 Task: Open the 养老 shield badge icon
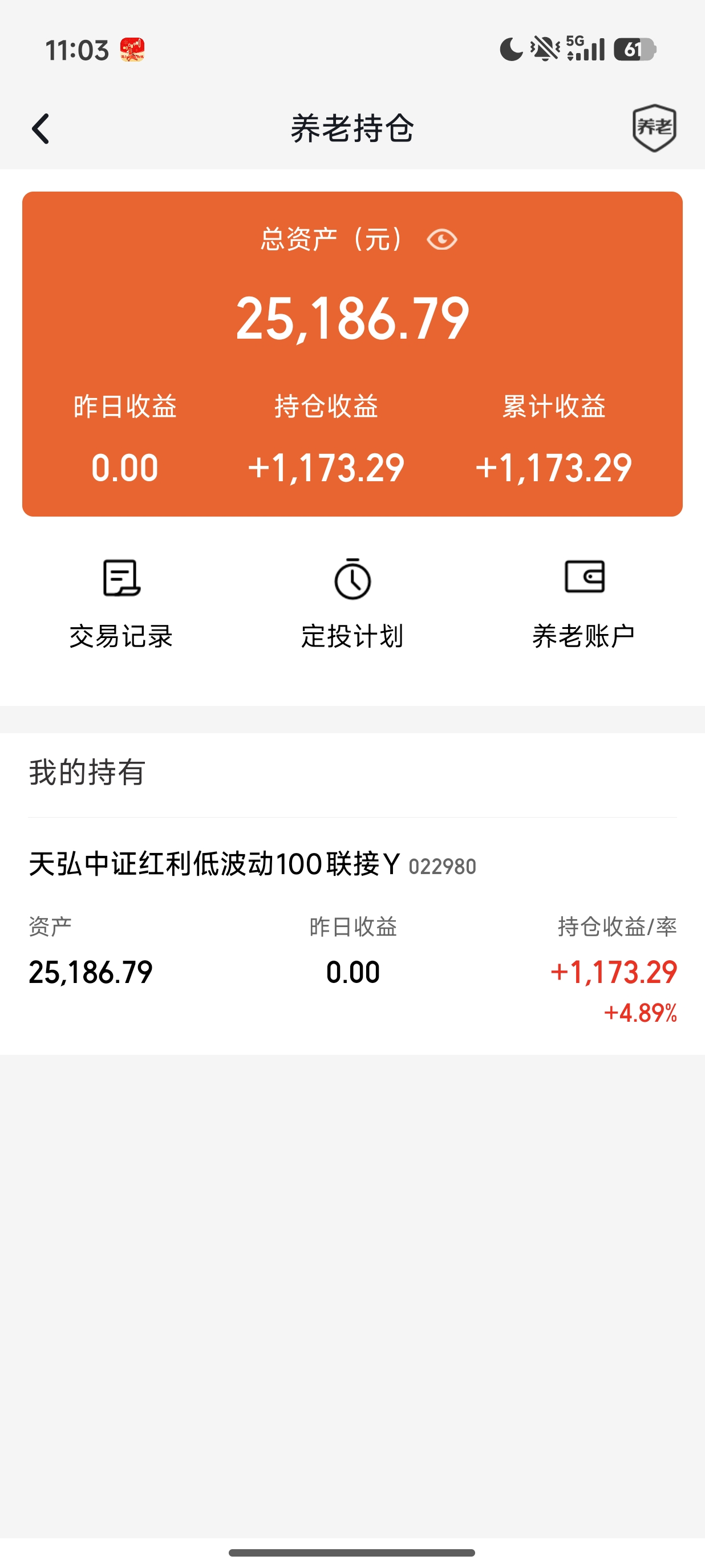pos(654,127)
